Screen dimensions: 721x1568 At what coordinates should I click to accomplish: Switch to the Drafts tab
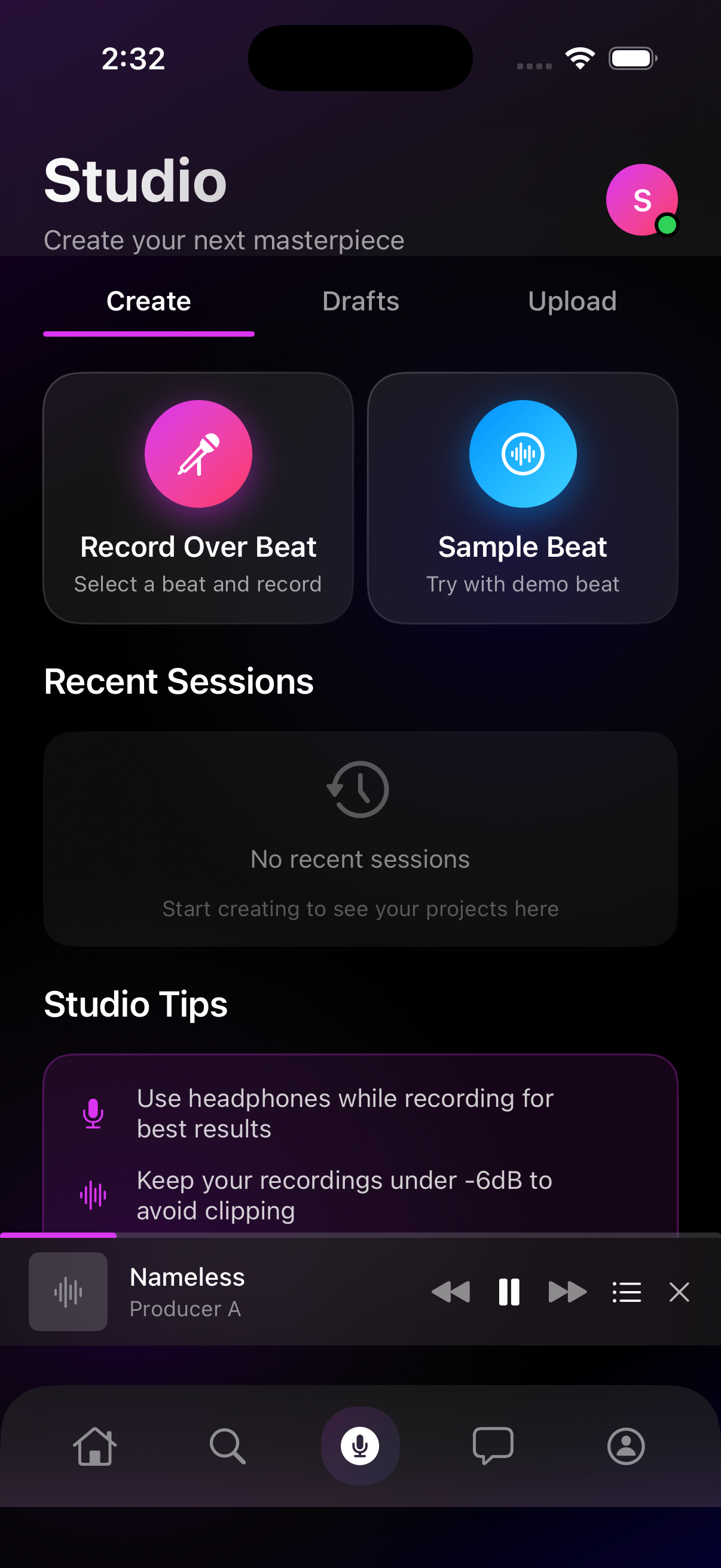360,301
